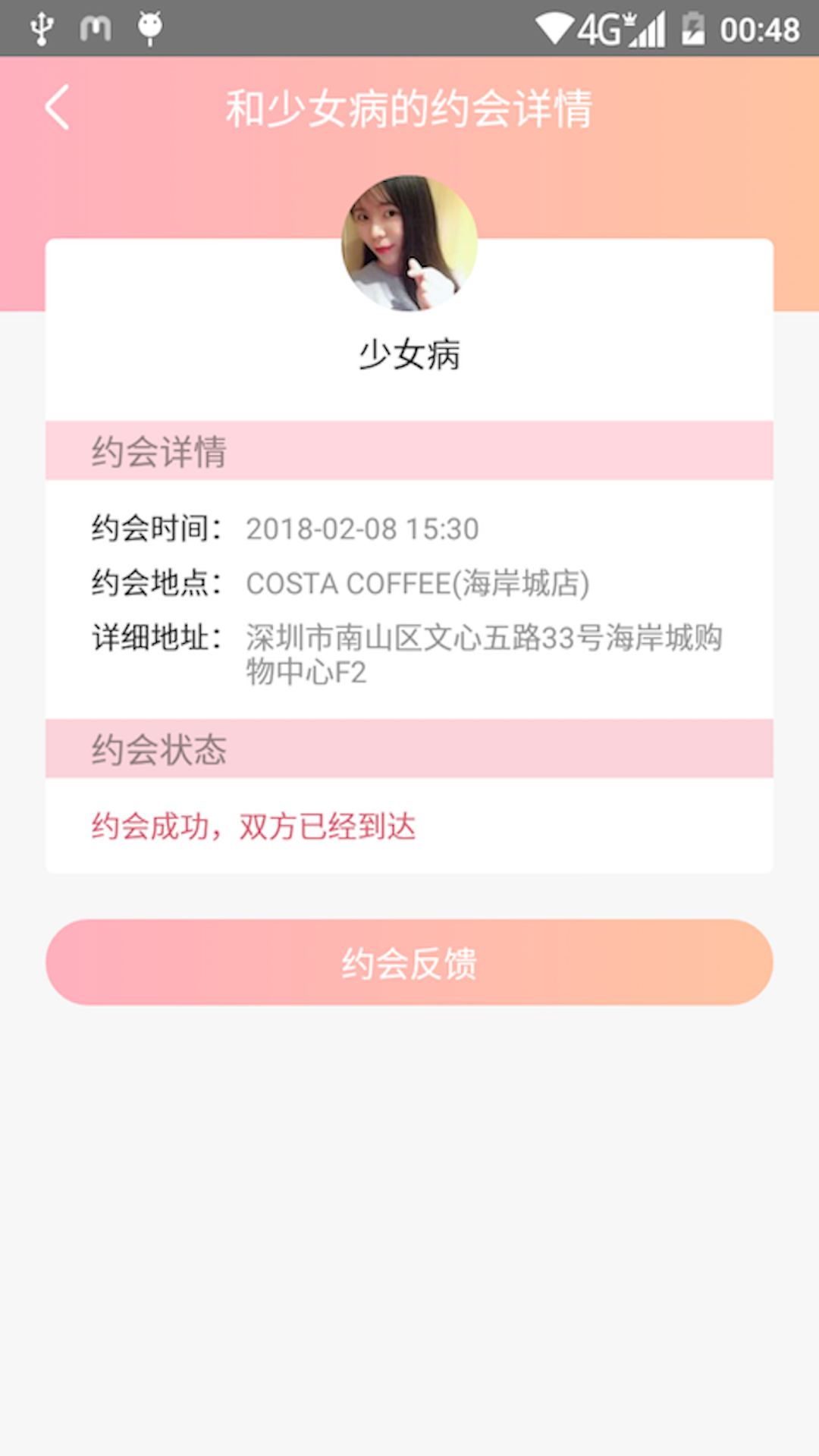Viewport: 819px width, 1456px height.
Task: Tap the charging battery icon
Action: 695,27
